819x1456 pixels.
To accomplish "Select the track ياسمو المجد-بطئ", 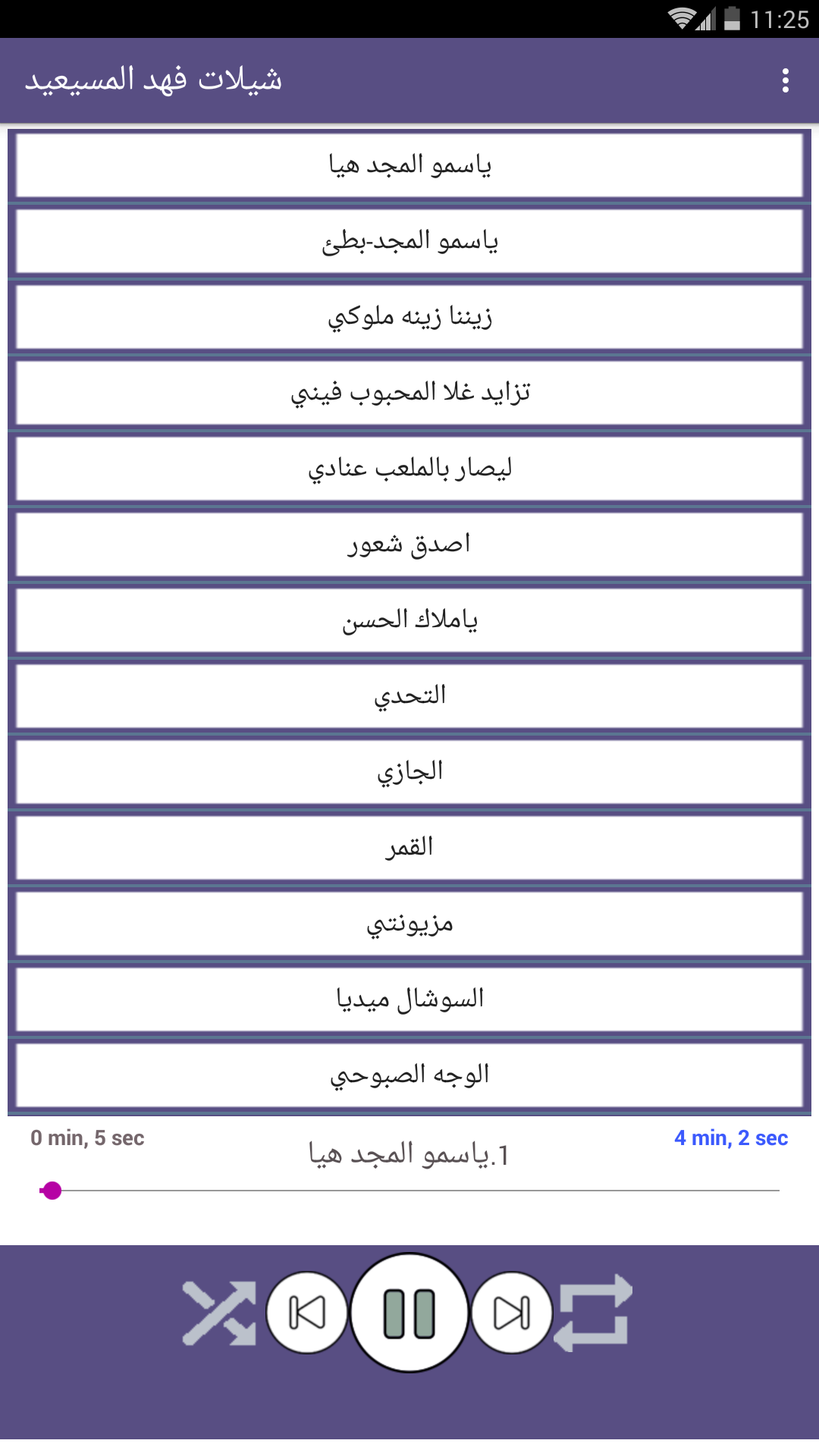I will click(x=409, y=241).
